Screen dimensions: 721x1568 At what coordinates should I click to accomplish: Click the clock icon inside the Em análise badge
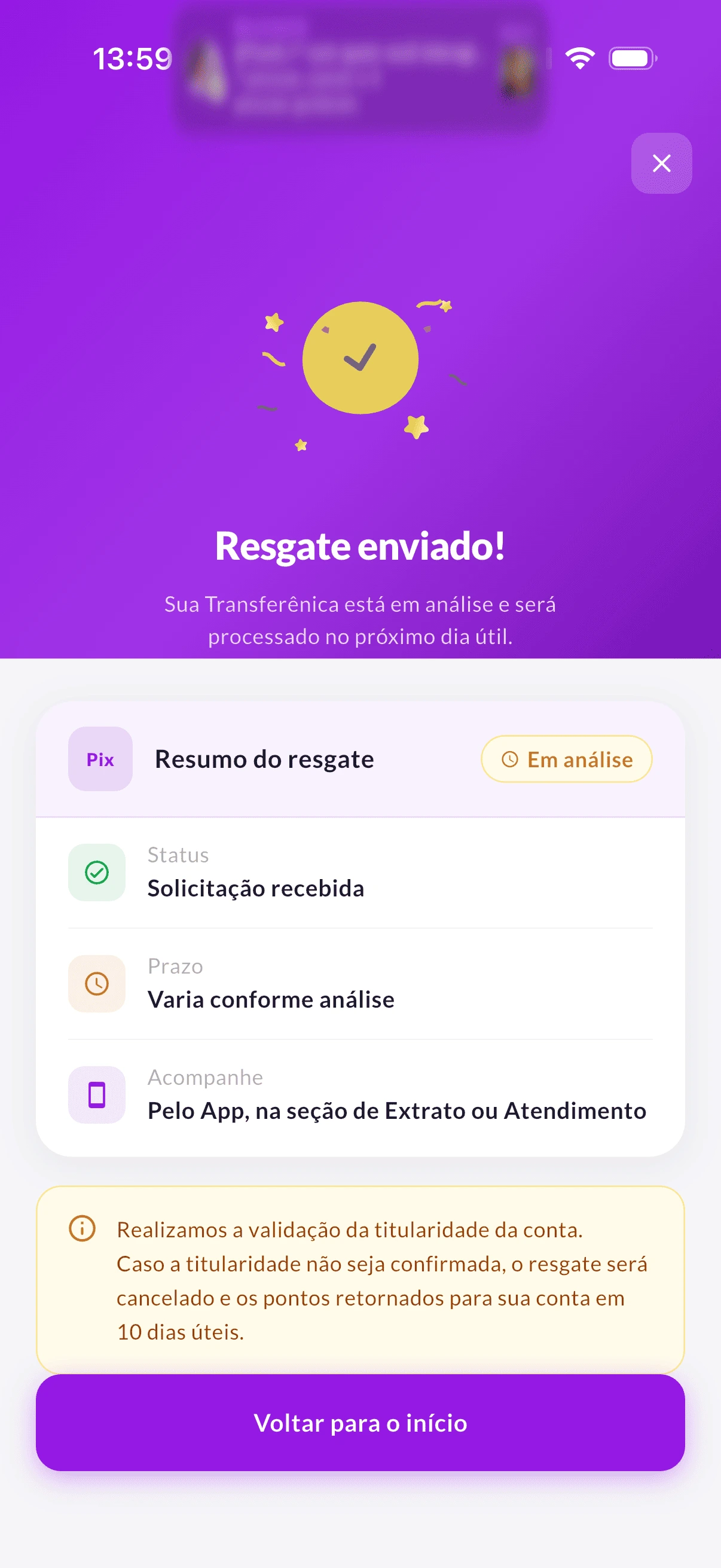point(510,759)
